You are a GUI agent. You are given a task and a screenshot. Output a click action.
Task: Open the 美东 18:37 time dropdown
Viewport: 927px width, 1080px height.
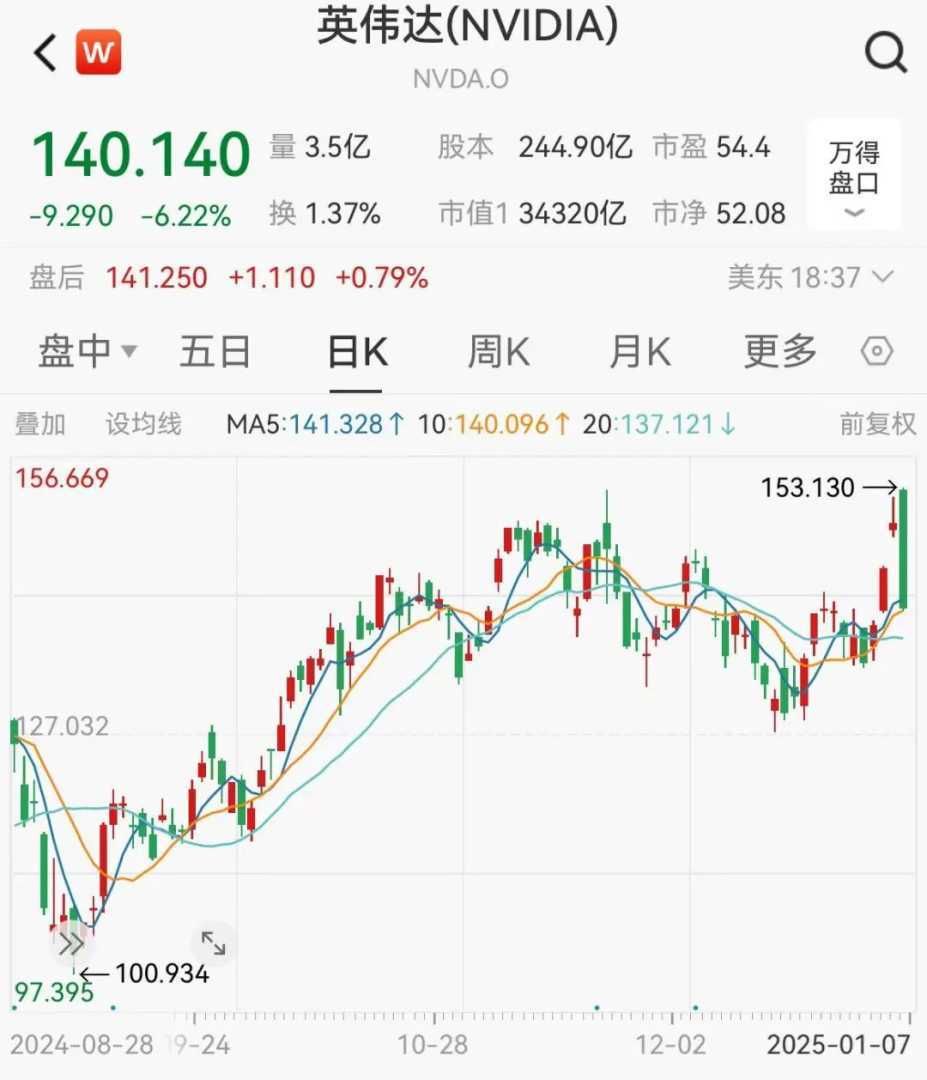(x=810, y=277)
